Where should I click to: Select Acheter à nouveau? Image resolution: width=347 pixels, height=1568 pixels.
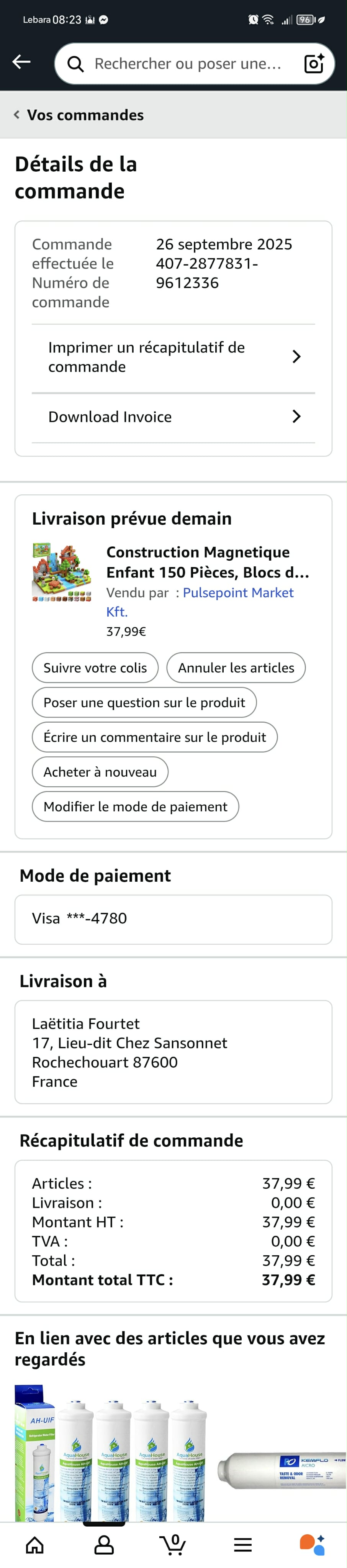point(100,772)
